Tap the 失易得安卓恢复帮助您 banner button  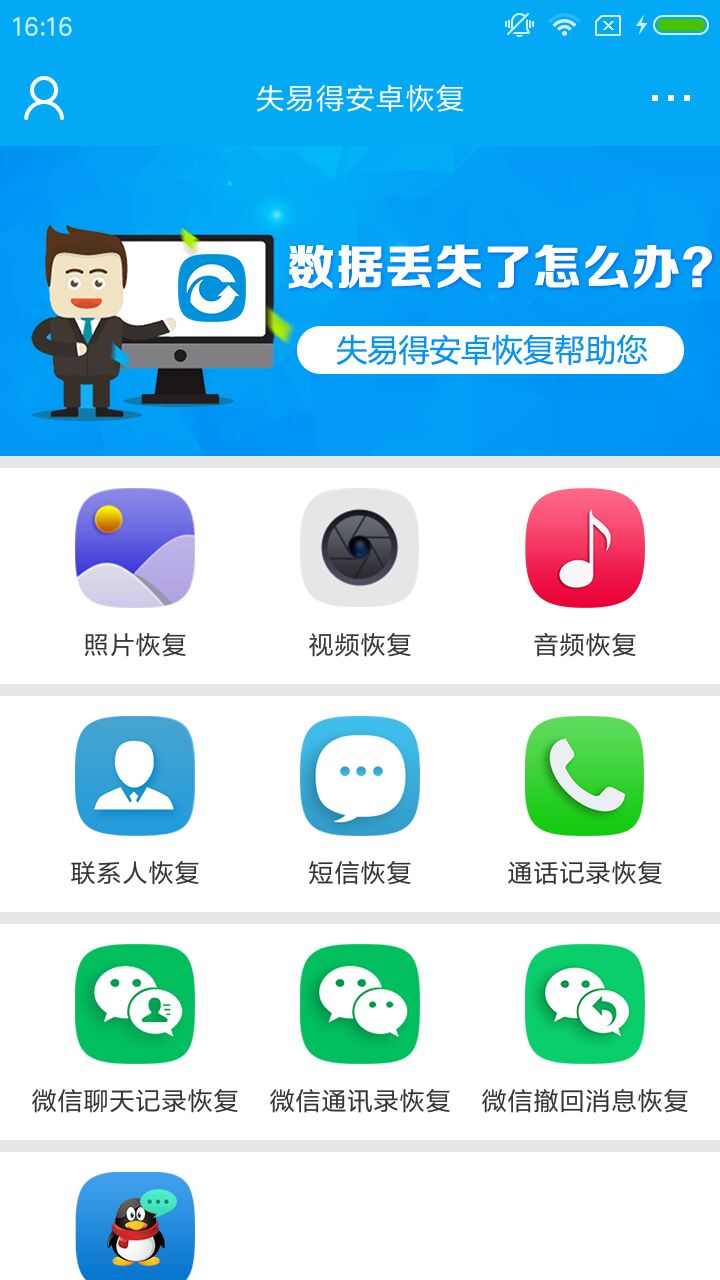coord(492,350)
